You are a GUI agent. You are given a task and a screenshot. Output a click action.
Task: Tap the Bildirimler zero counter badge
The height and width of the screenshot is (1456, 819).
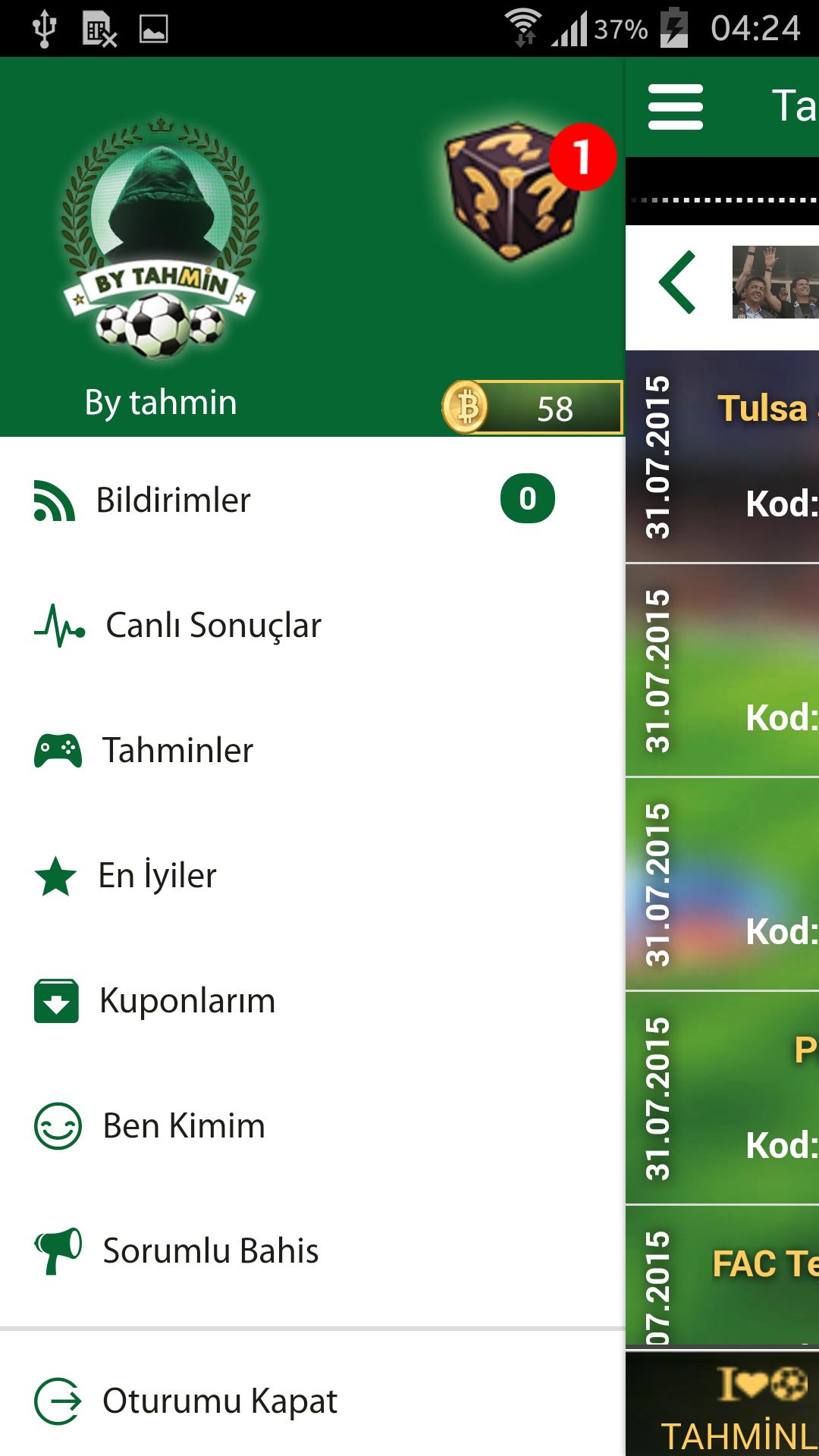click(529, 499)
